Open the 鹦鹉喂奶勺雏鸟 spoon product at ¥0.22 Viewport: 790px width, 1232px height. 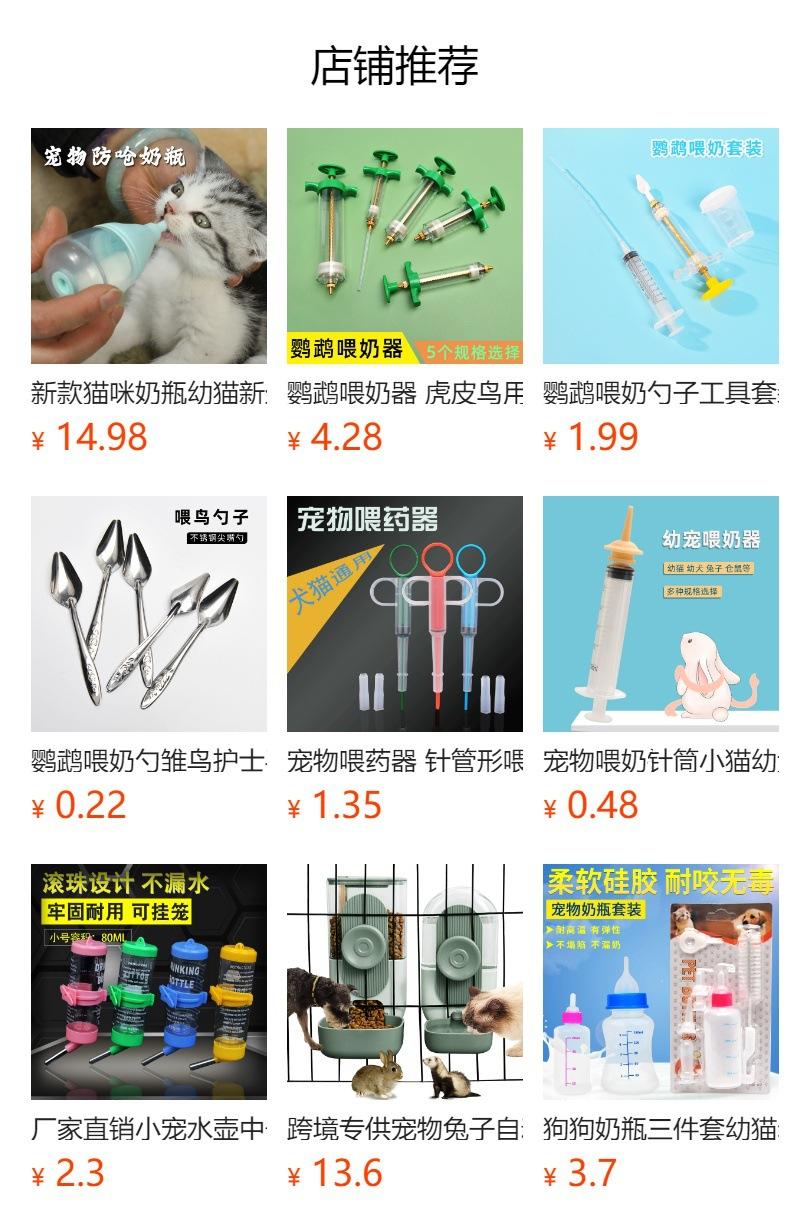pos(149,661)
